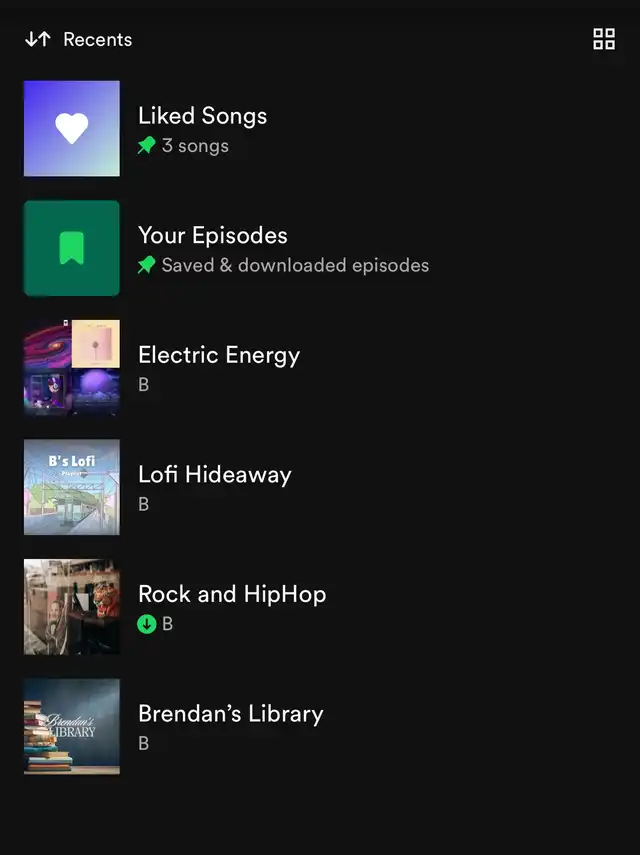Open Liked Songs playlist
The width and height of the screenshot is (640, 855).
(x=202, y=129)
